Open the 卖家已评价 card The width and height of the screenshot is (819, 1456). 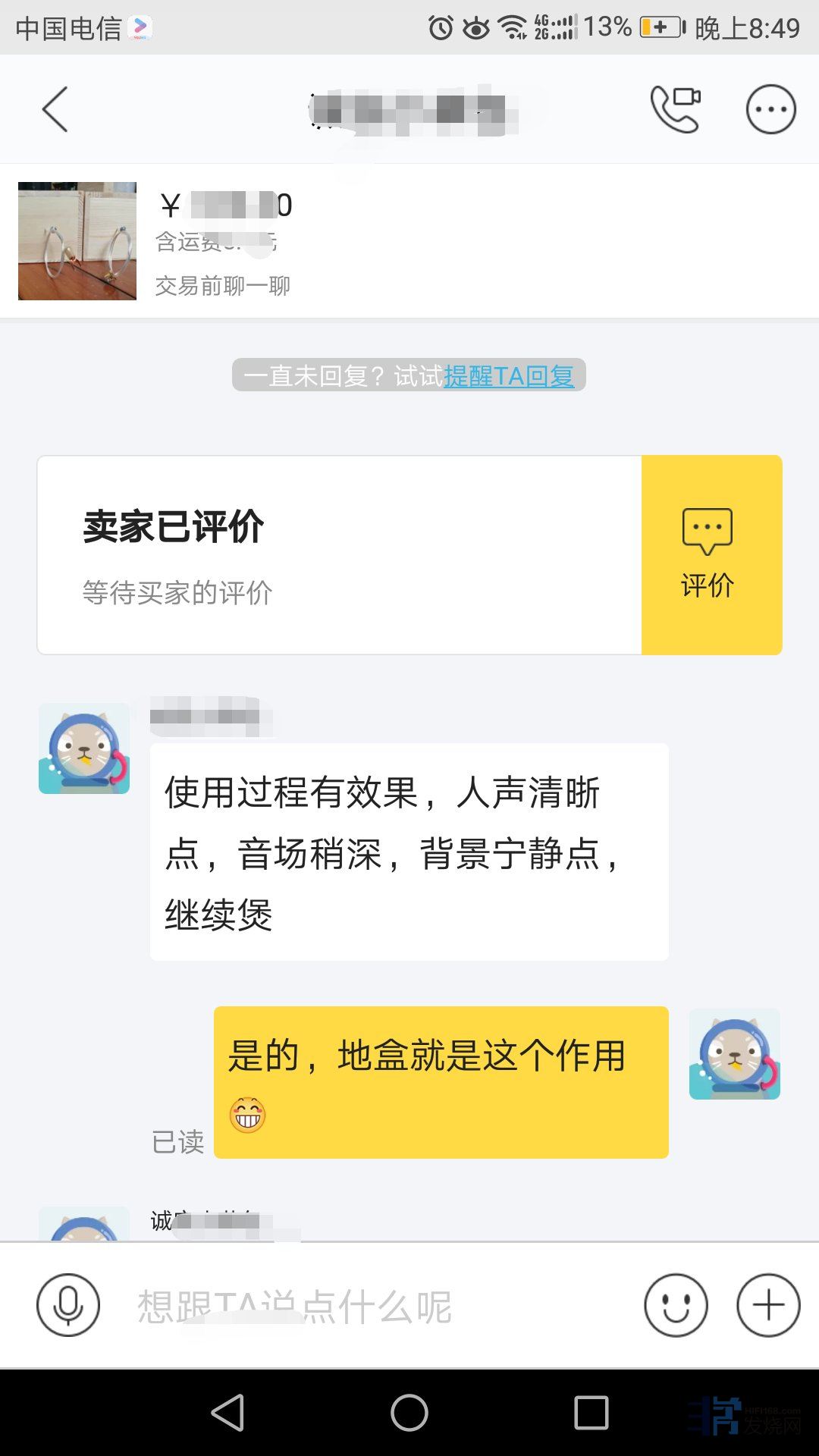pyautogui.click(x=339, y=555)
